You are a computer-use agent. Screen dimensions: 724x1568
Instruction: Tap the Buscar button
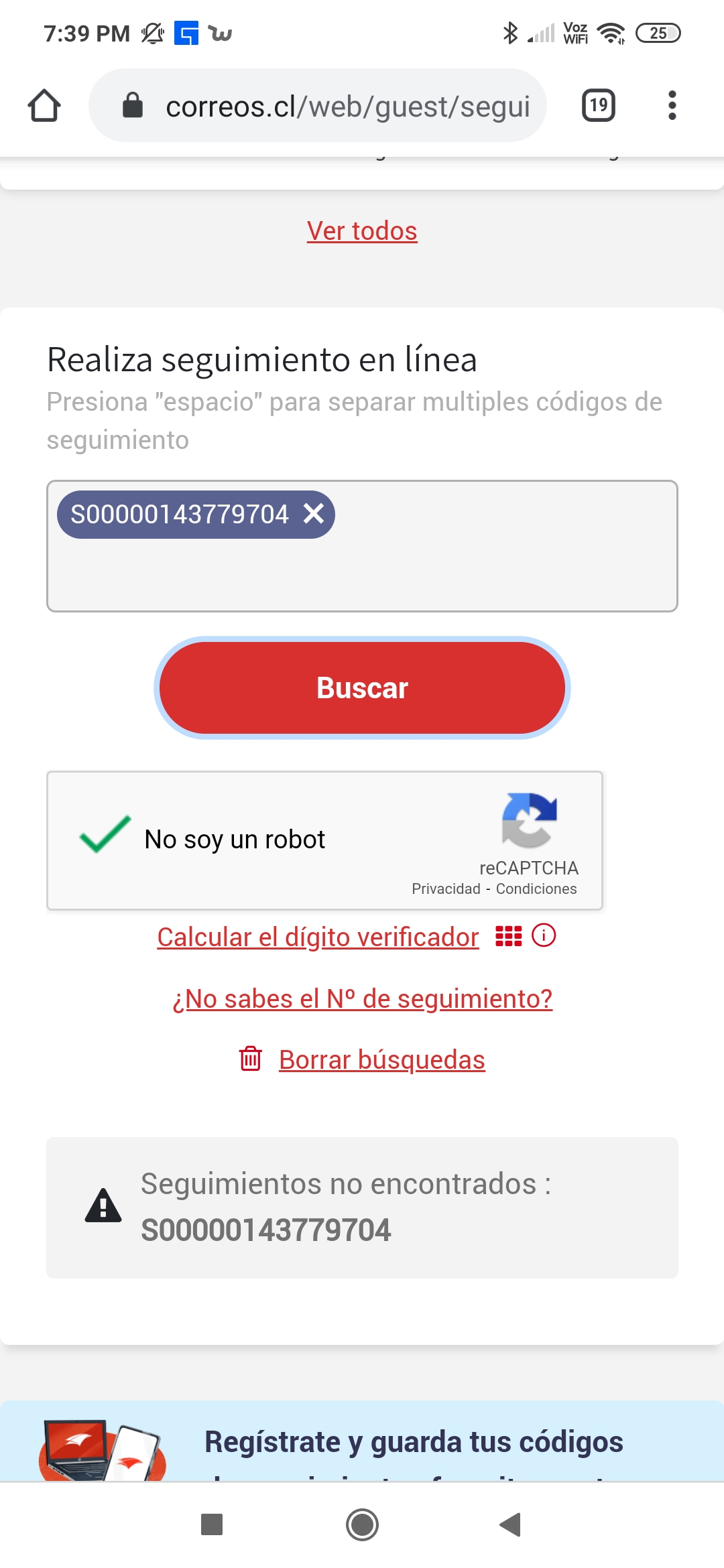coord(362,688)
